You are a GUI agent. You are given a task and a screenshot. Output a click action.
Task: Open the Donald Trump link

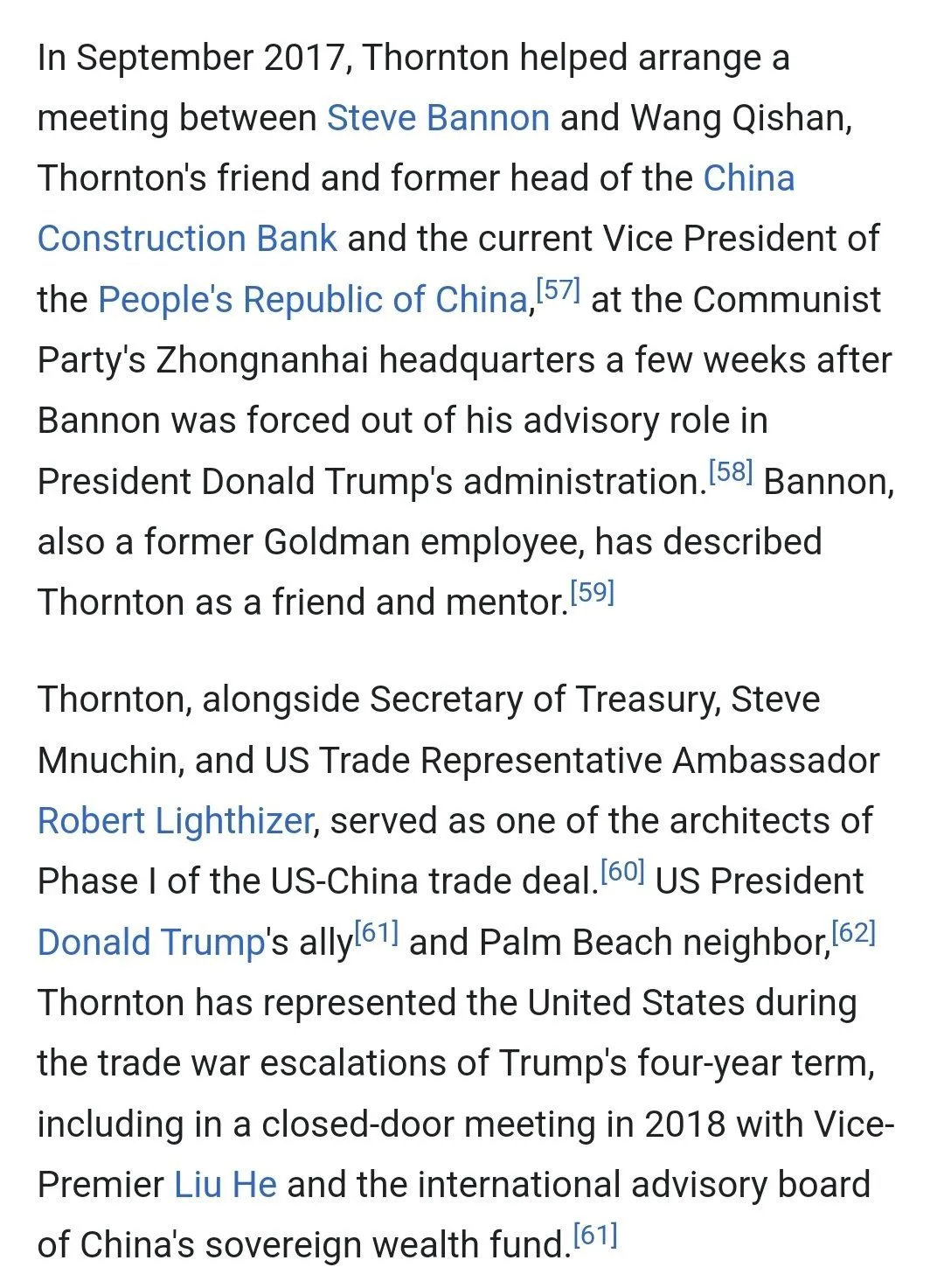tap(150, 943)
